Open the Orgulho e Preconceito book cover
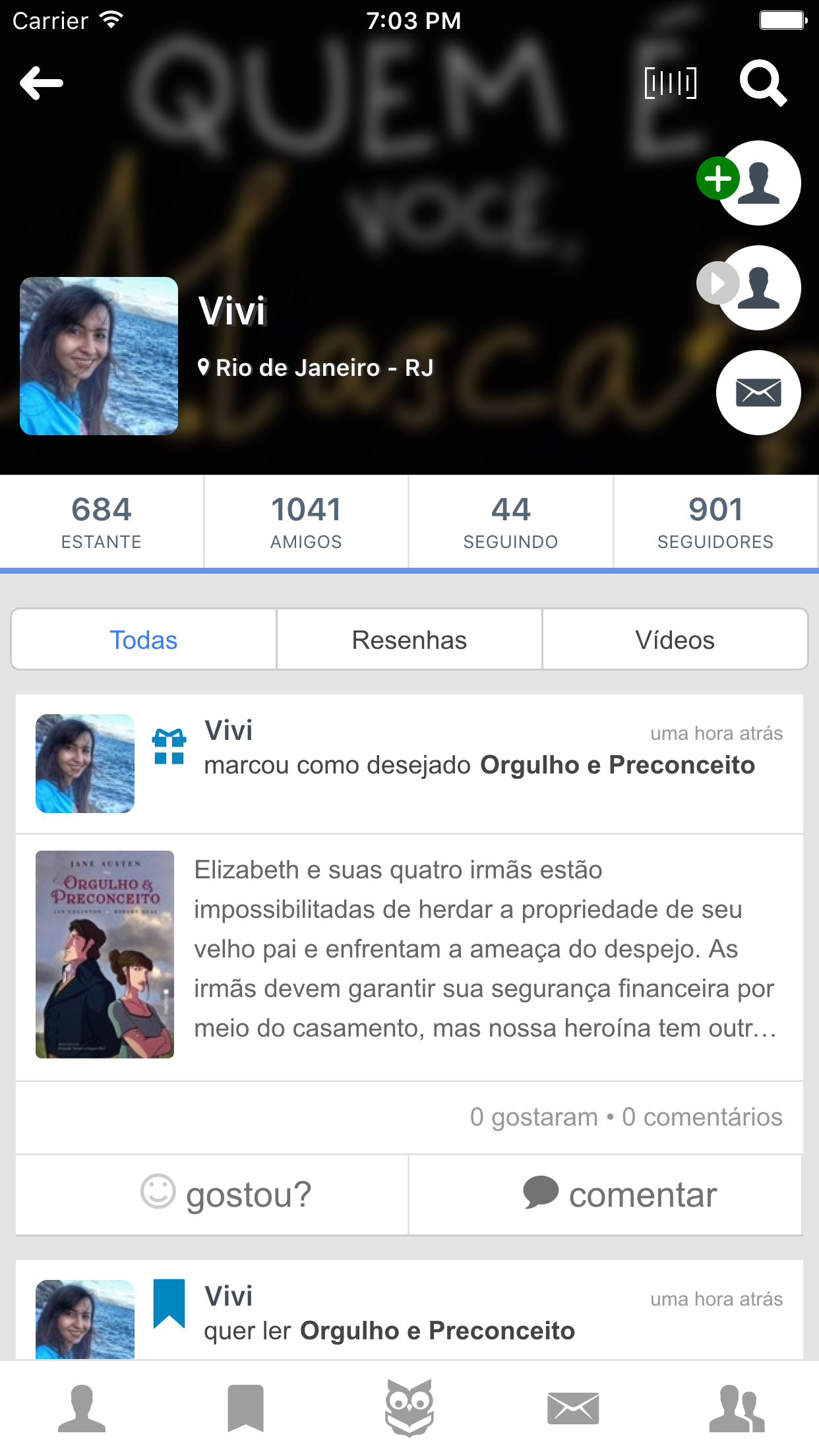 [x=105, y=954]
